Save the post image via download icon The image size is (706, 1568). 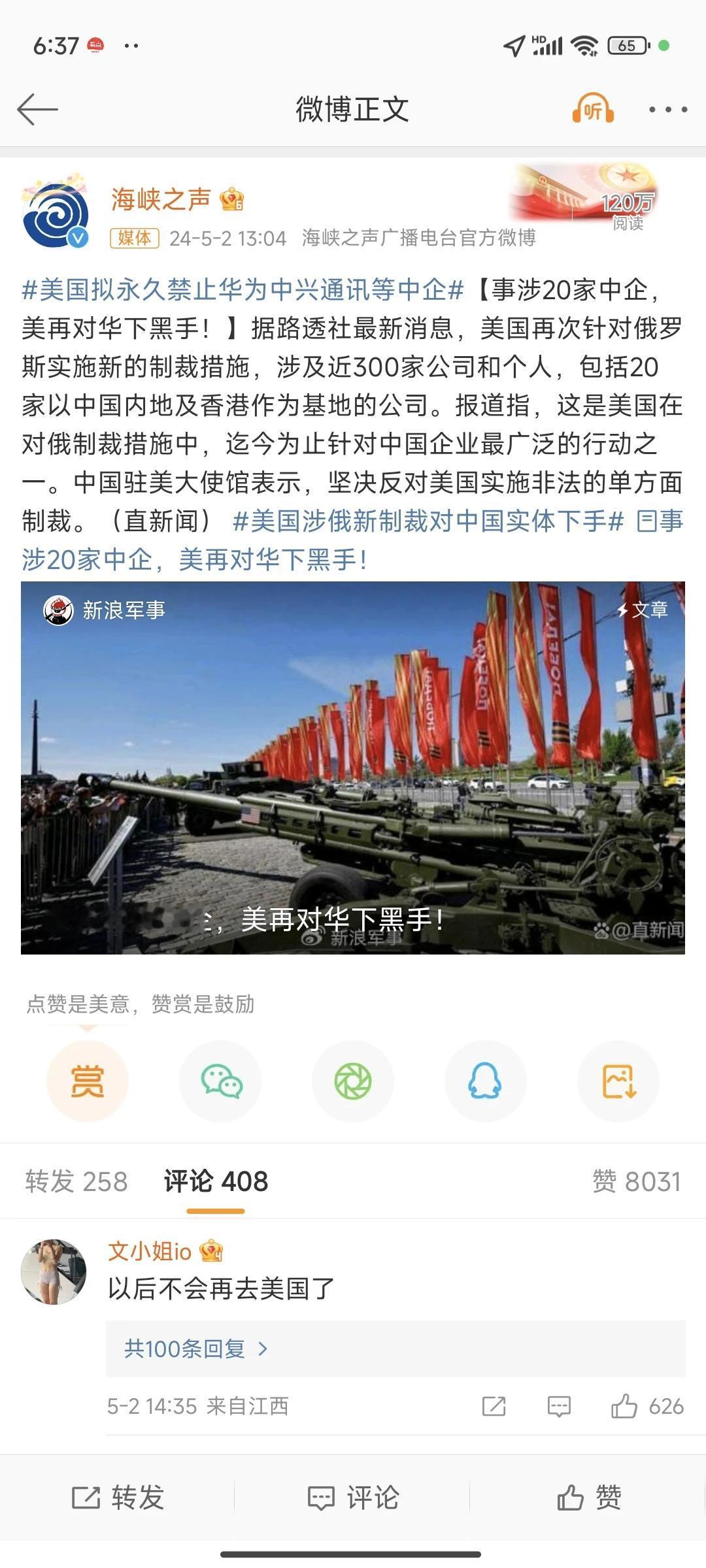[x=618, y=1081]
